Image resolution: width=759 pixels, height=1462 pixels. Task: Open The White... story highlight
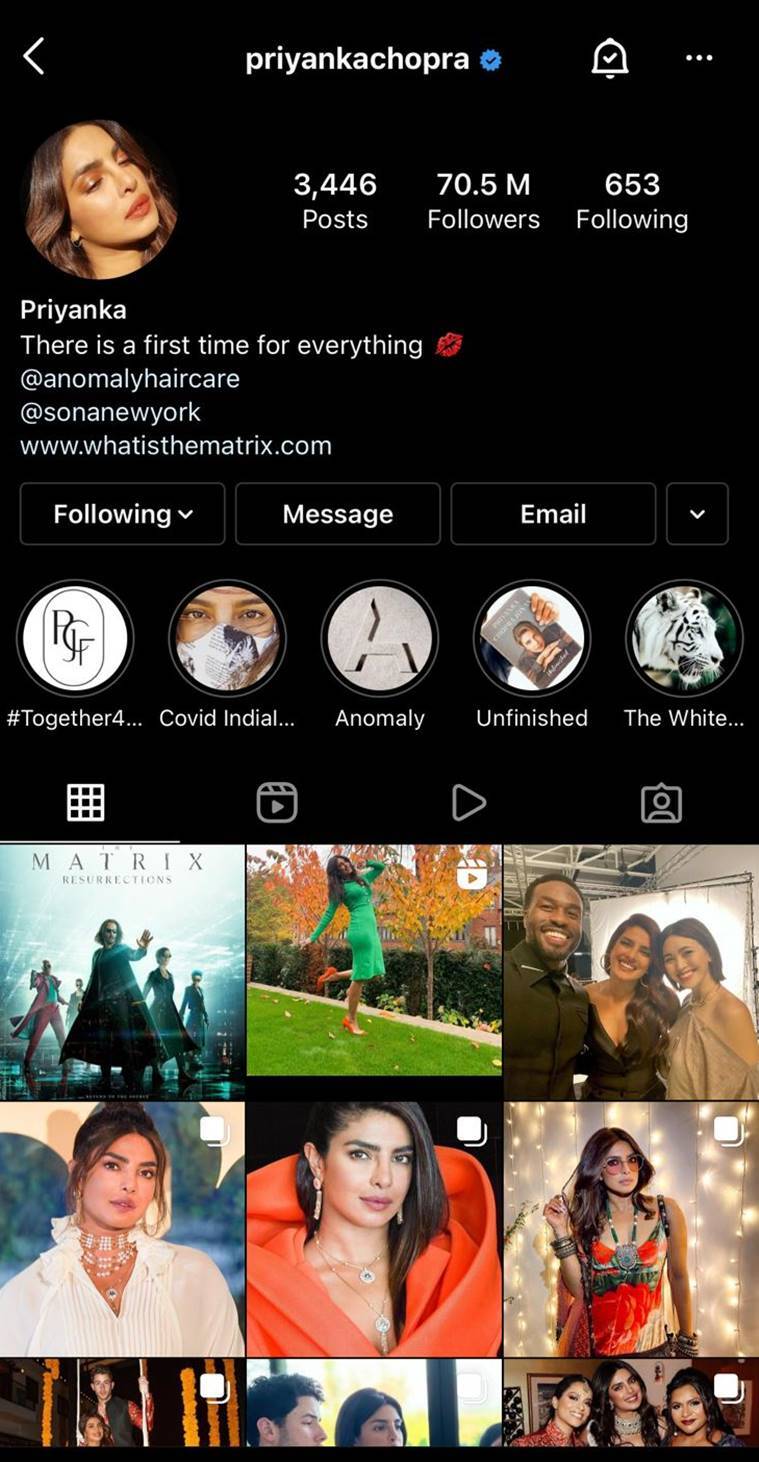(x=684, y=639)
